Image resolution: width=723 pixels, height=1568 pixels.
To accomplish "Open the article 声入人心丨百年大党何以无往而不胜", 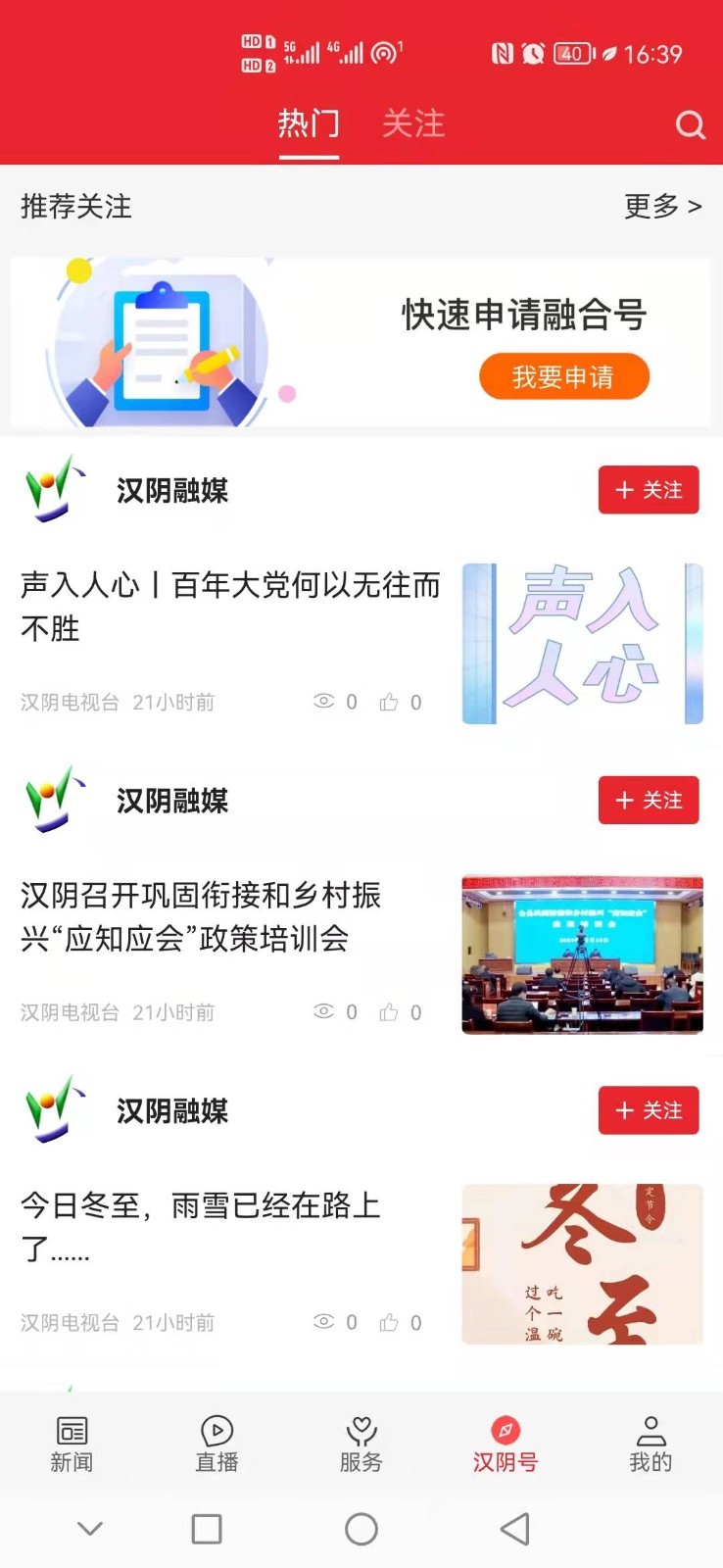I will tap(230, 607).
